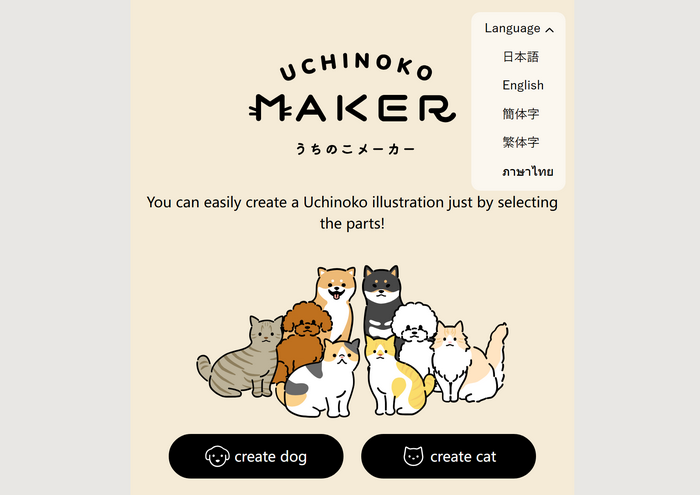Switch language to 简体字
This screenshot has height=495, width=700.
point(520,114)
